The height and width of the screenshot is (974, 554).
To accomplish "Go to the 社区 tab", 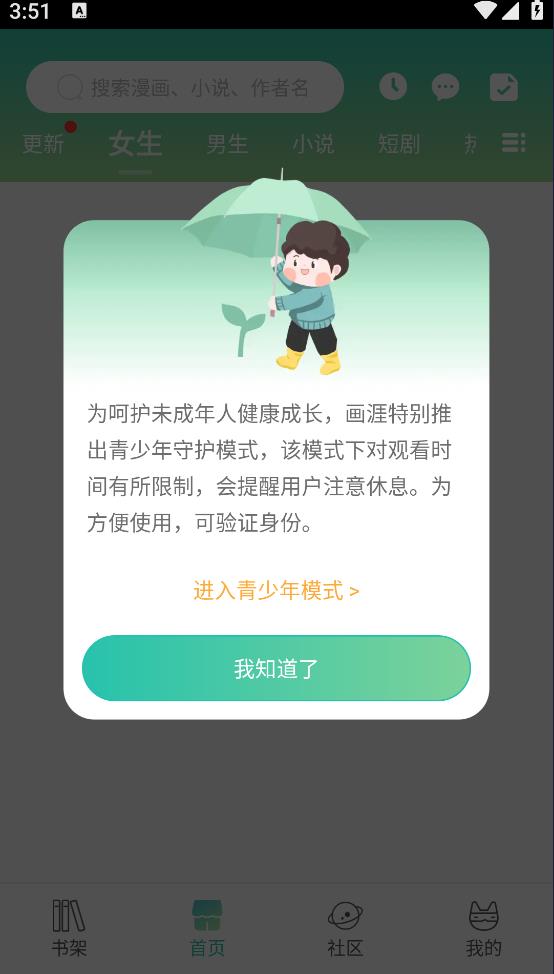I will 345,928.
